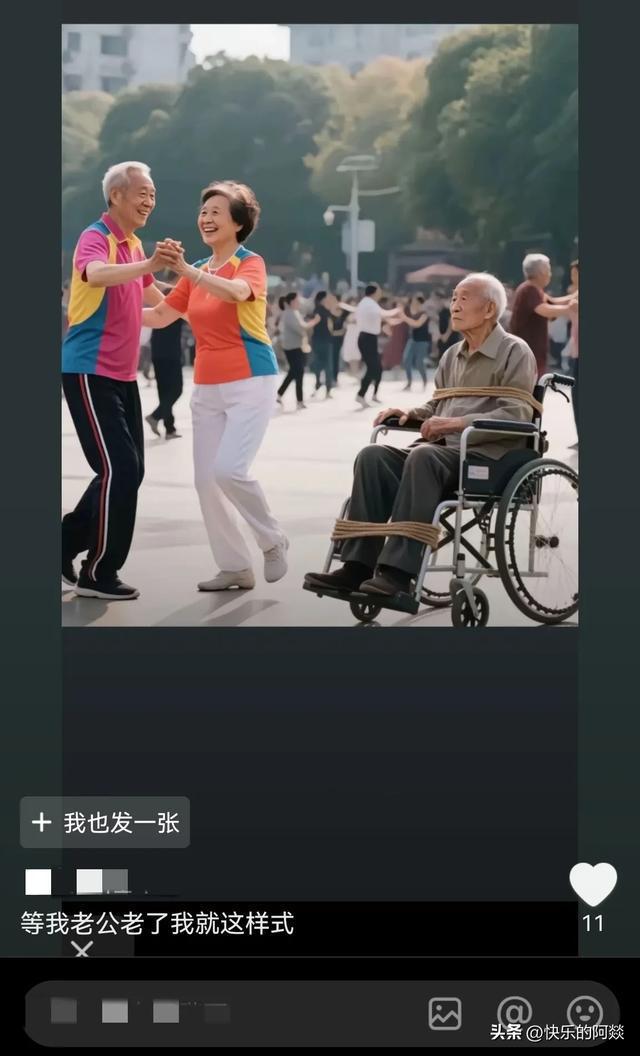Open the dancing seniors photo
The height and width of the screenshot is (1056, 640).
click(x=320, y=325)
